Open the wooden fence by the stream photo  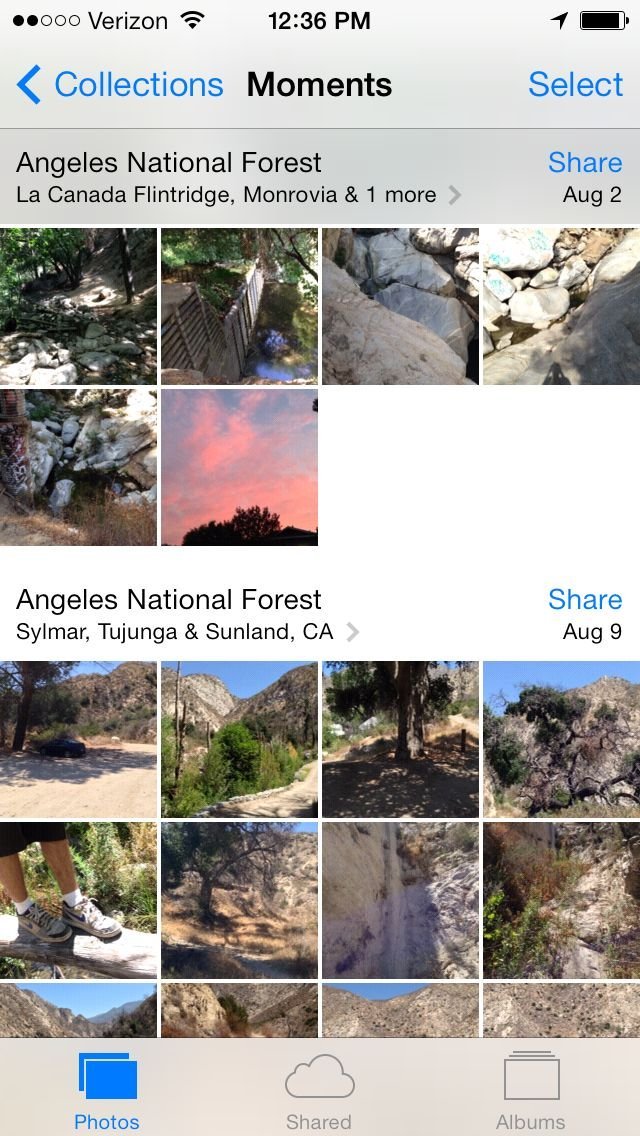pos(239,306)
